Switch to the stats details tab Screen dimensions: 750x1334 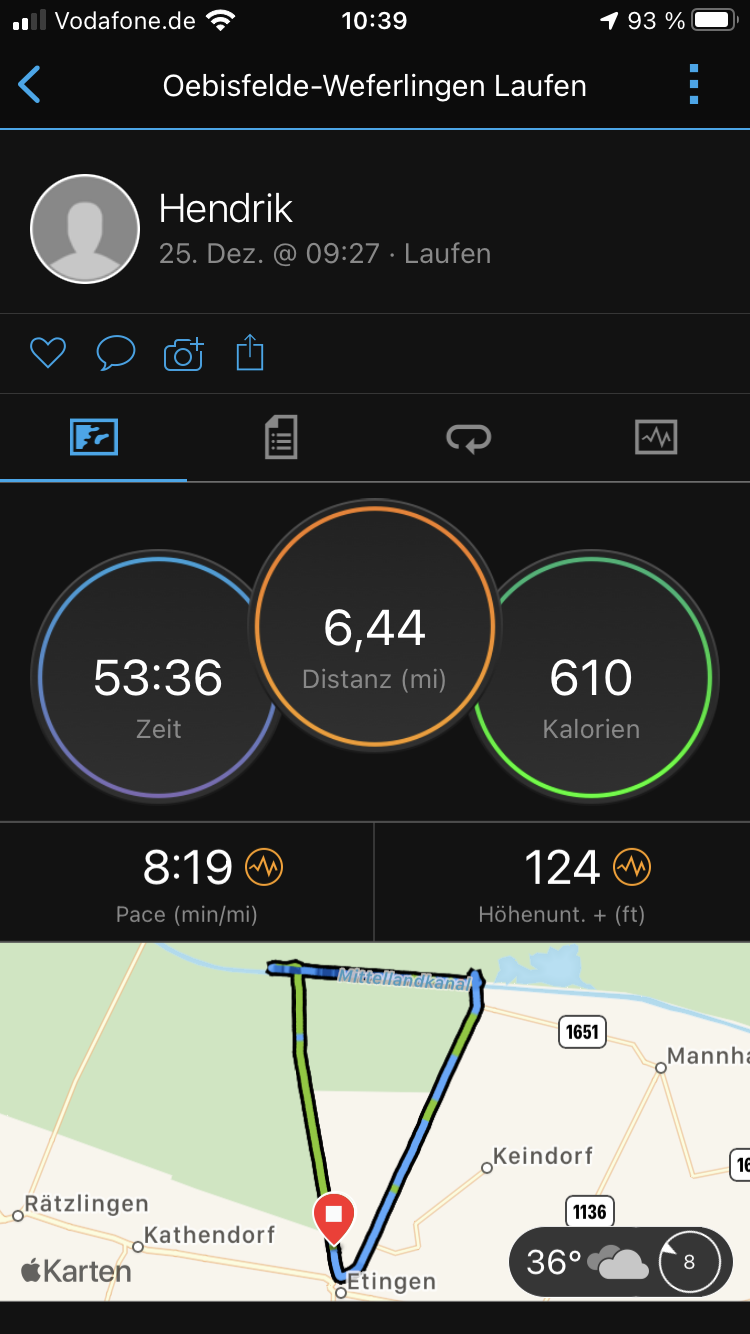281,438
